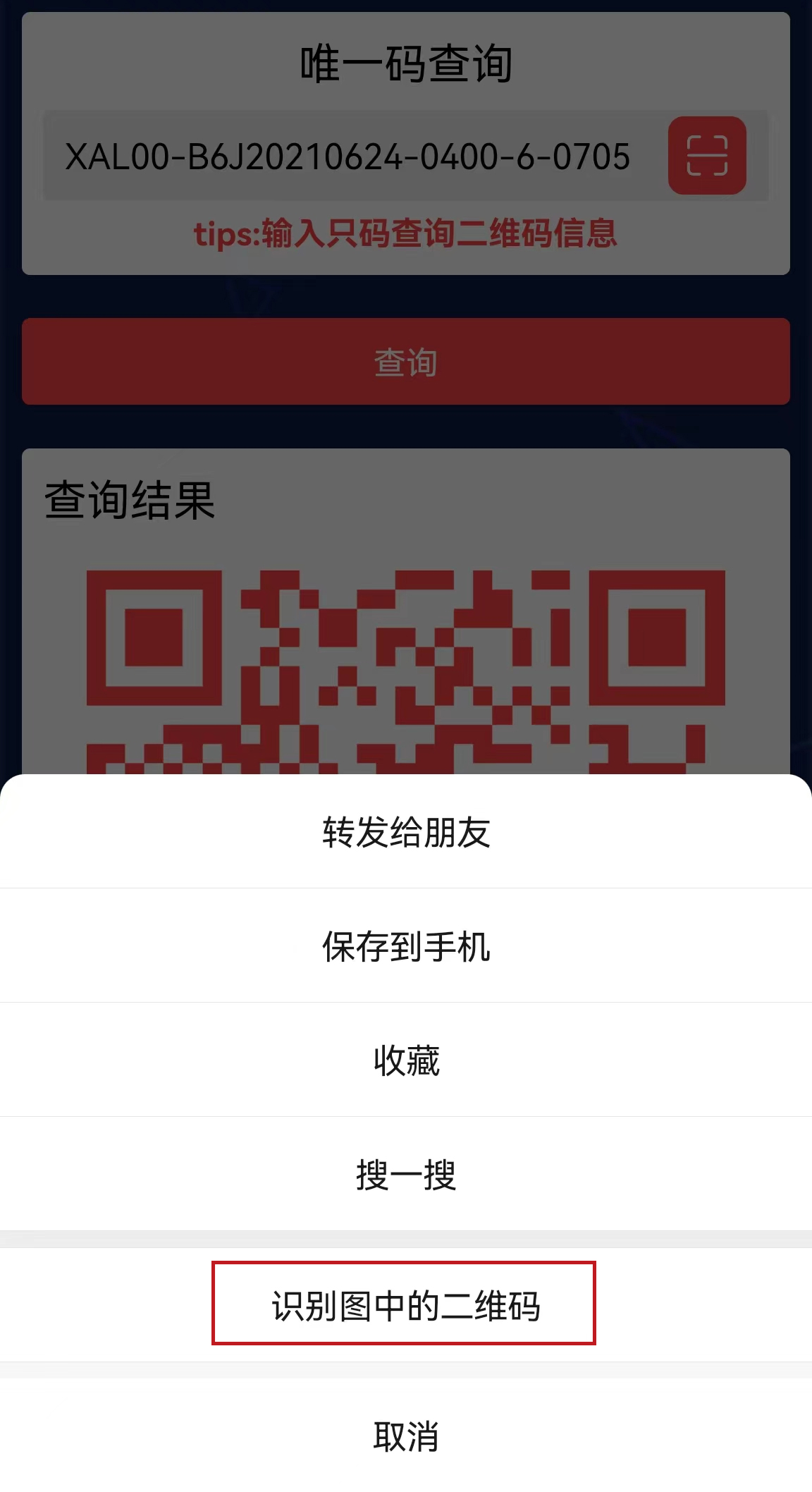Dismiss the menu with 取消
The height and width of the screenshot is (1492, 812).
point(406,1438)
